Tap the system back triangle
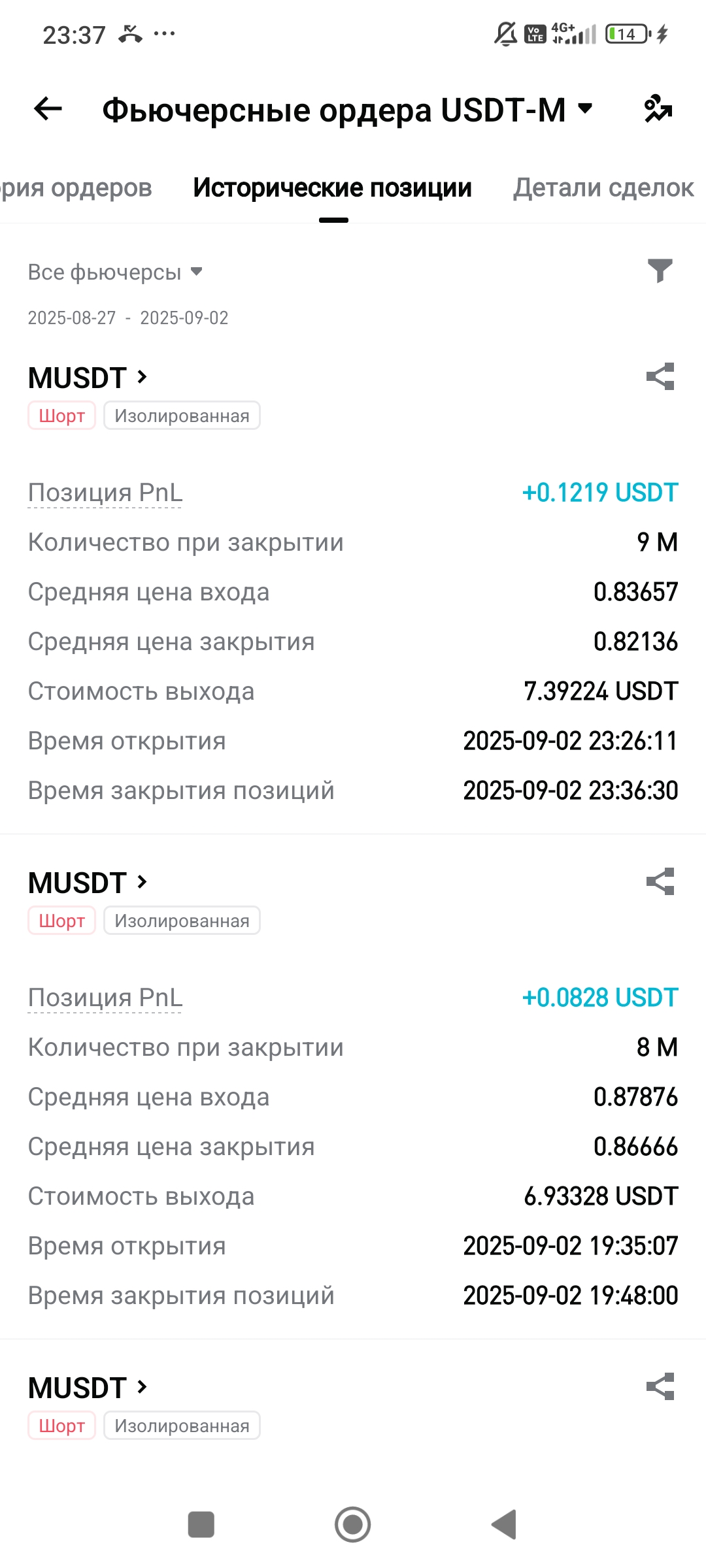Screen dimensions: 706x1568 (504, 1525)
